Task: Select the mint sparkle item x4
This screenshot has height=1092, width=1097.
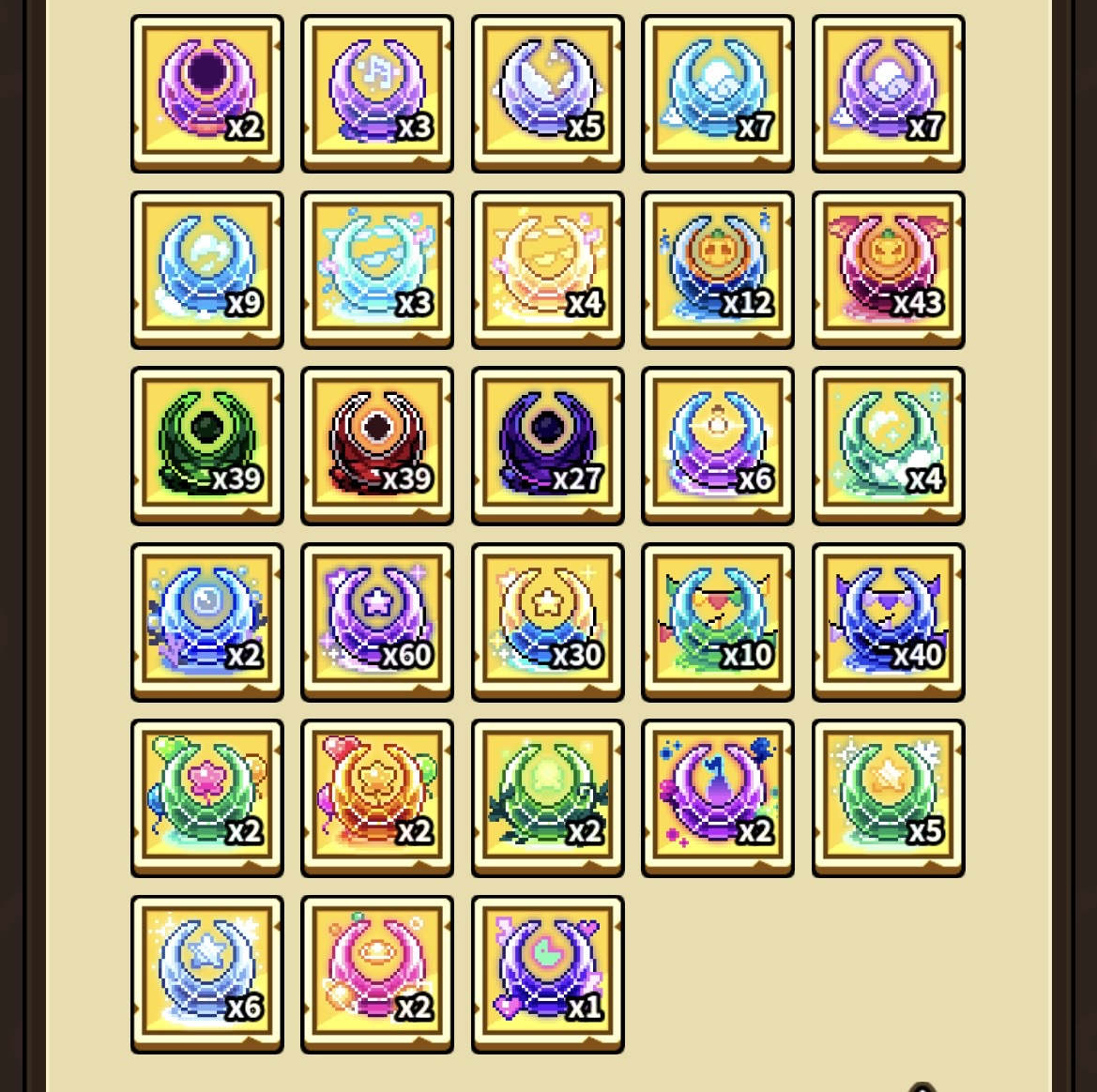Action: coord(888,446)
